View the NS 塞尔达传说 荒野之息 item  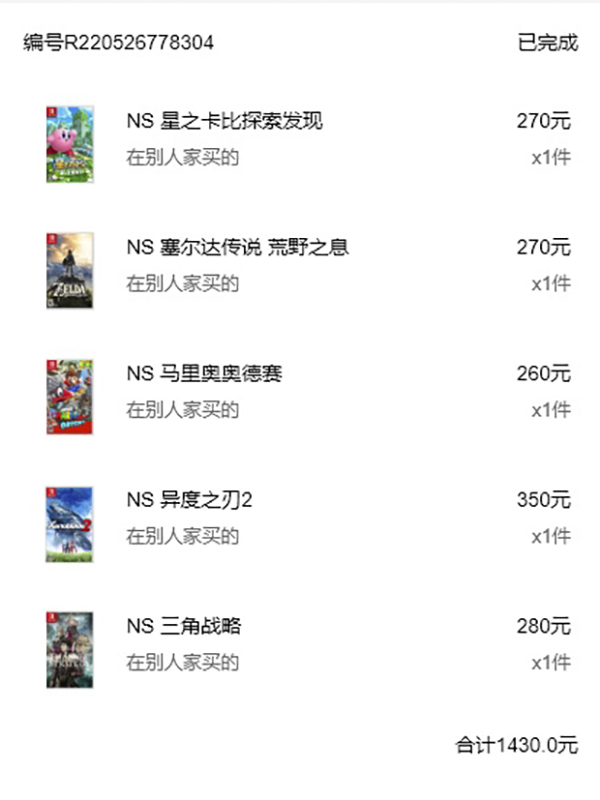pyautogui.click(x=237, y=248)
